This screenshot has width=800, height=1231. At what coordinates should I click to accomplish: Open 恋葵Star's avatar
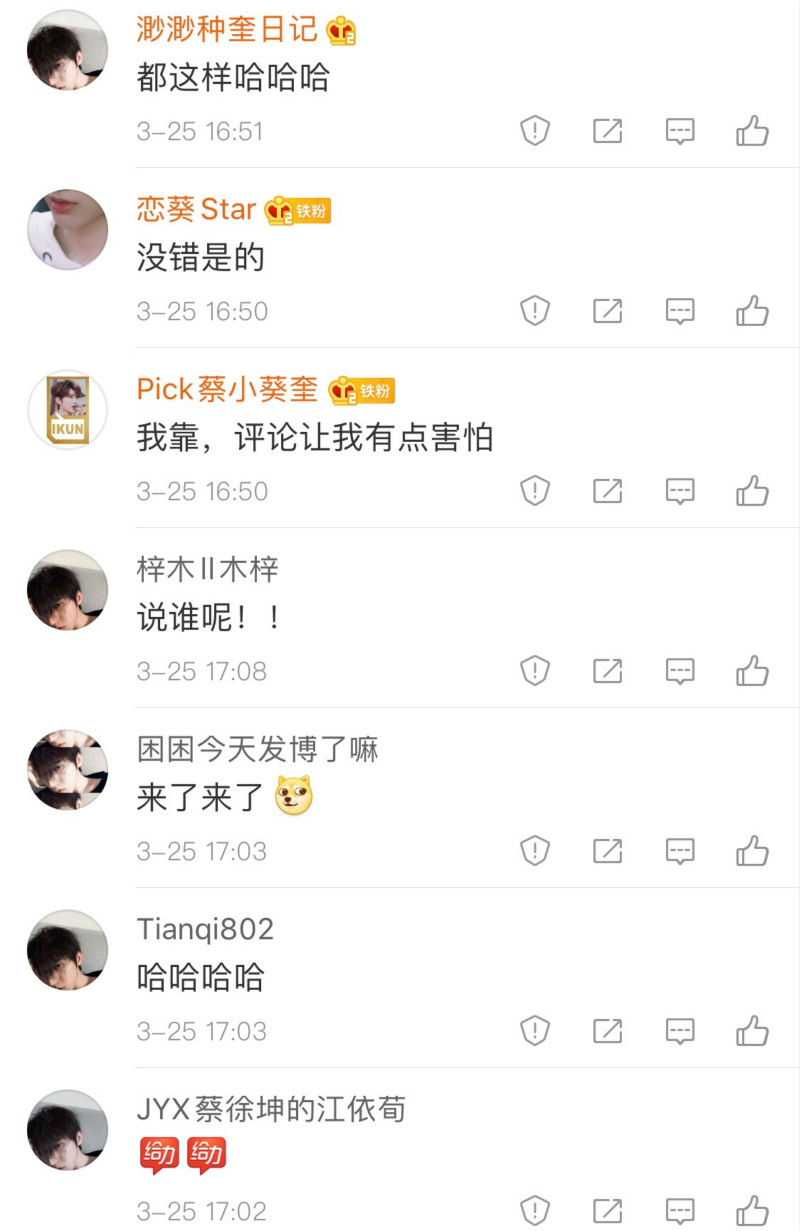(x=67, y=230)
